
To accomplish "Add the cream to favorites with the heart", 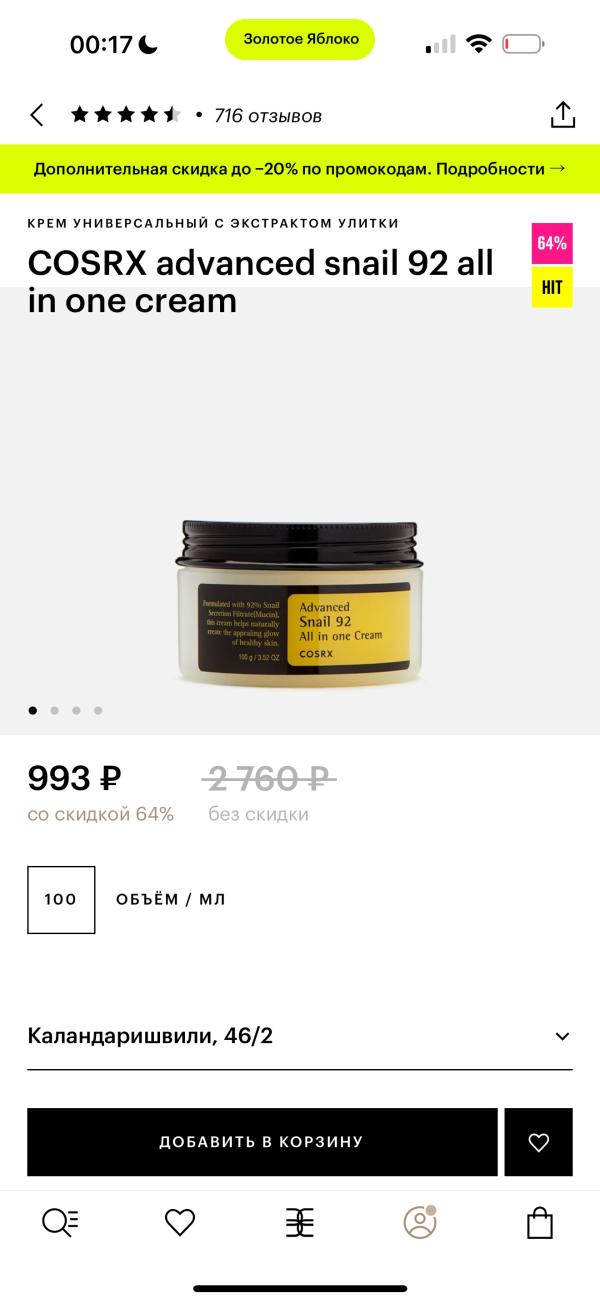I will 538,1141.
